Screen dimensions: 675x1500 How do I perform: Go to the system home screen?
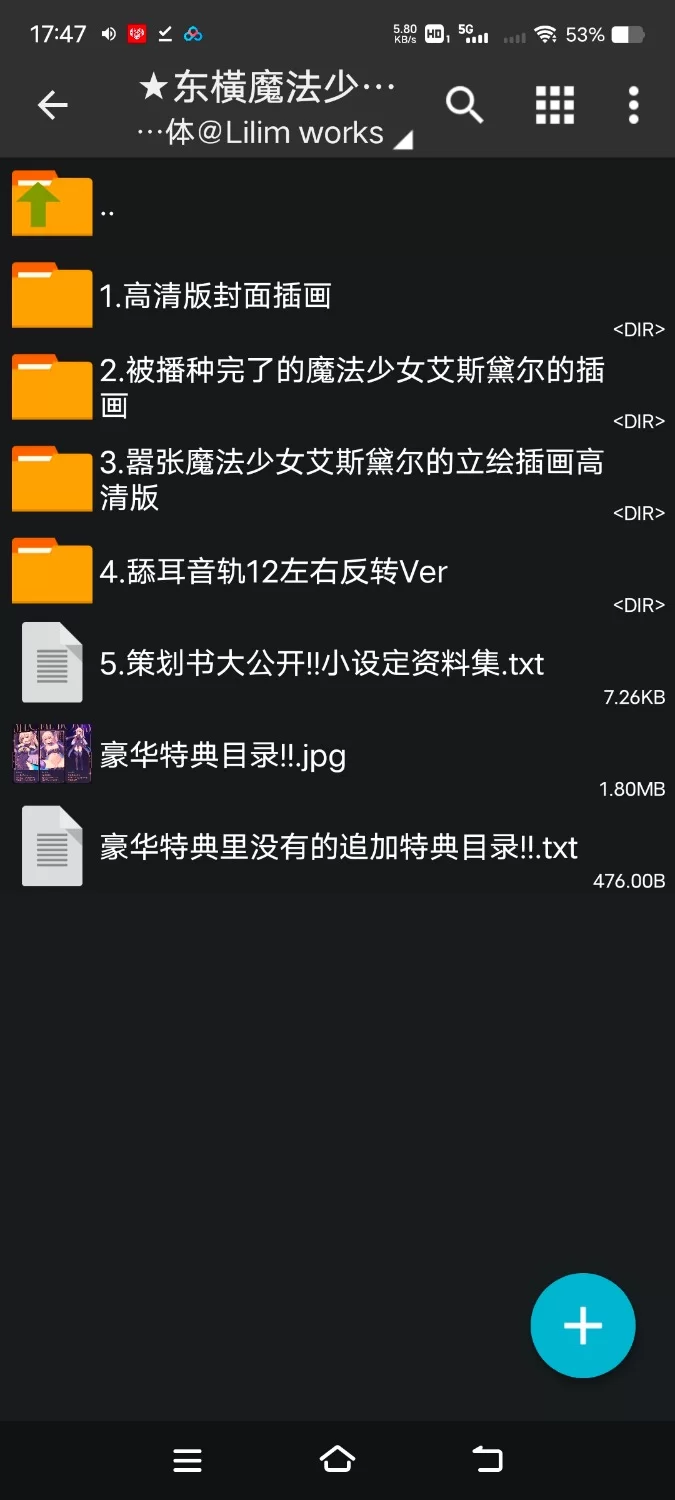click(337, 1460)
